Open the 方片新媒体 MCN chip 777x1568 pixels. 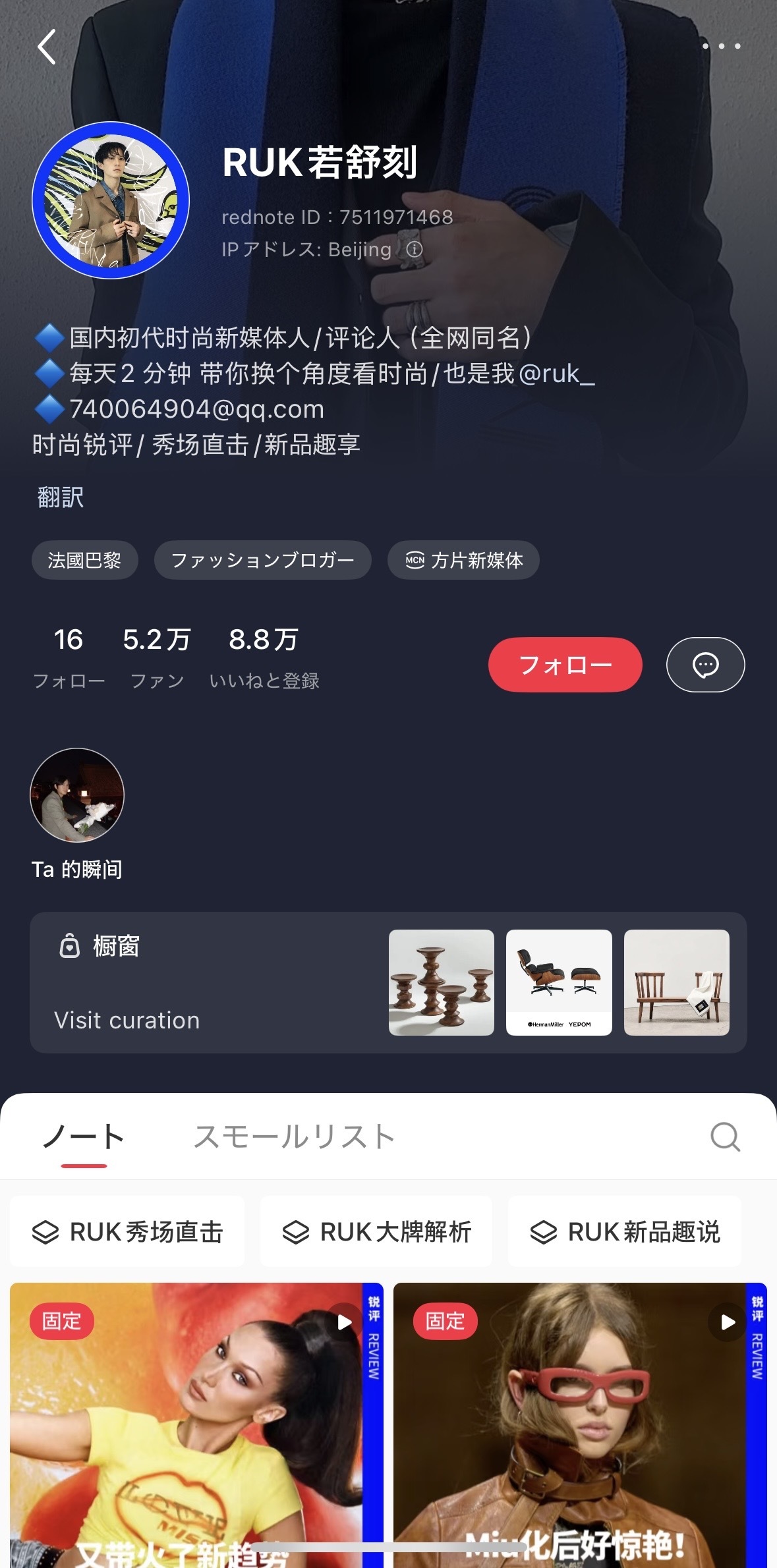463,560
